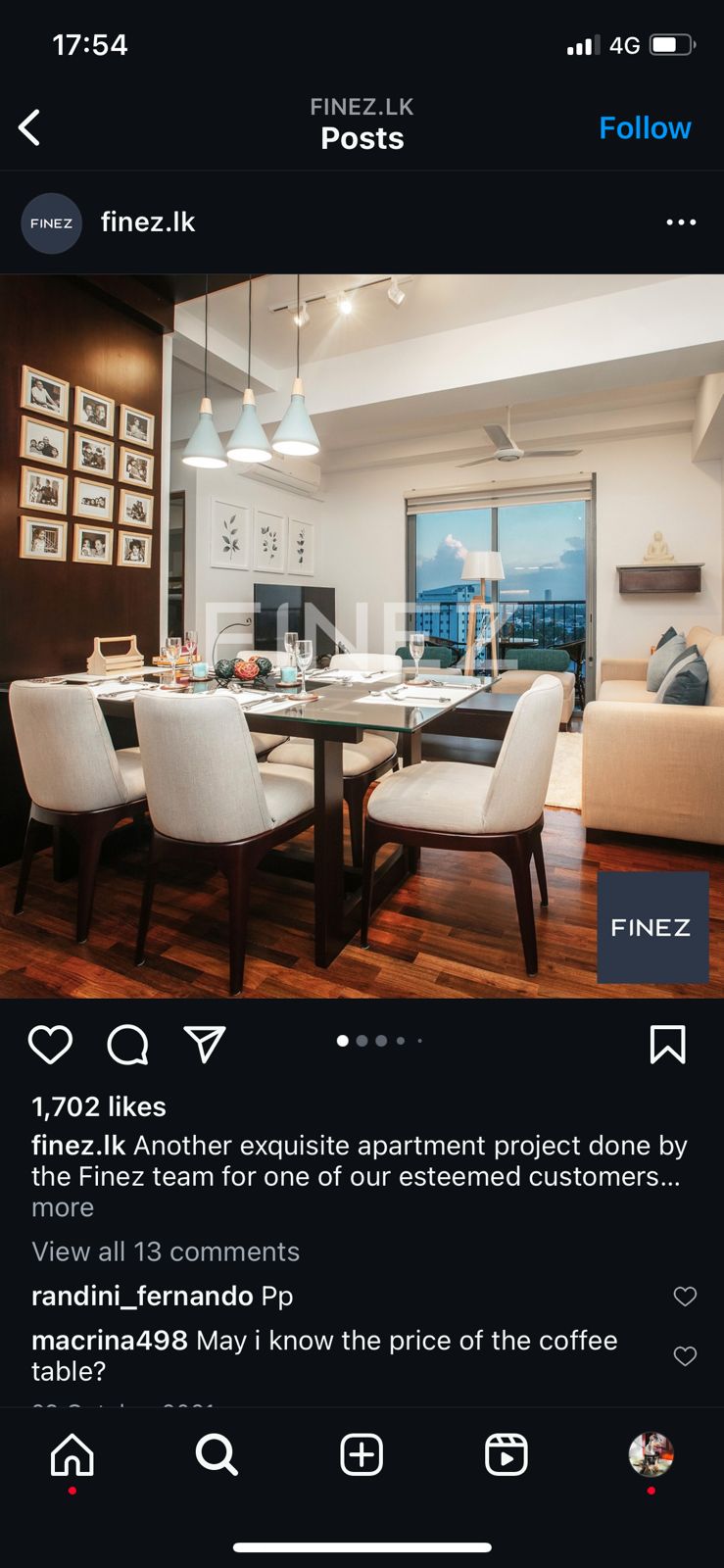The height and width of the screenshot is (1568, 724).
Task: Open my profile tab
Action: point(651,1454)
